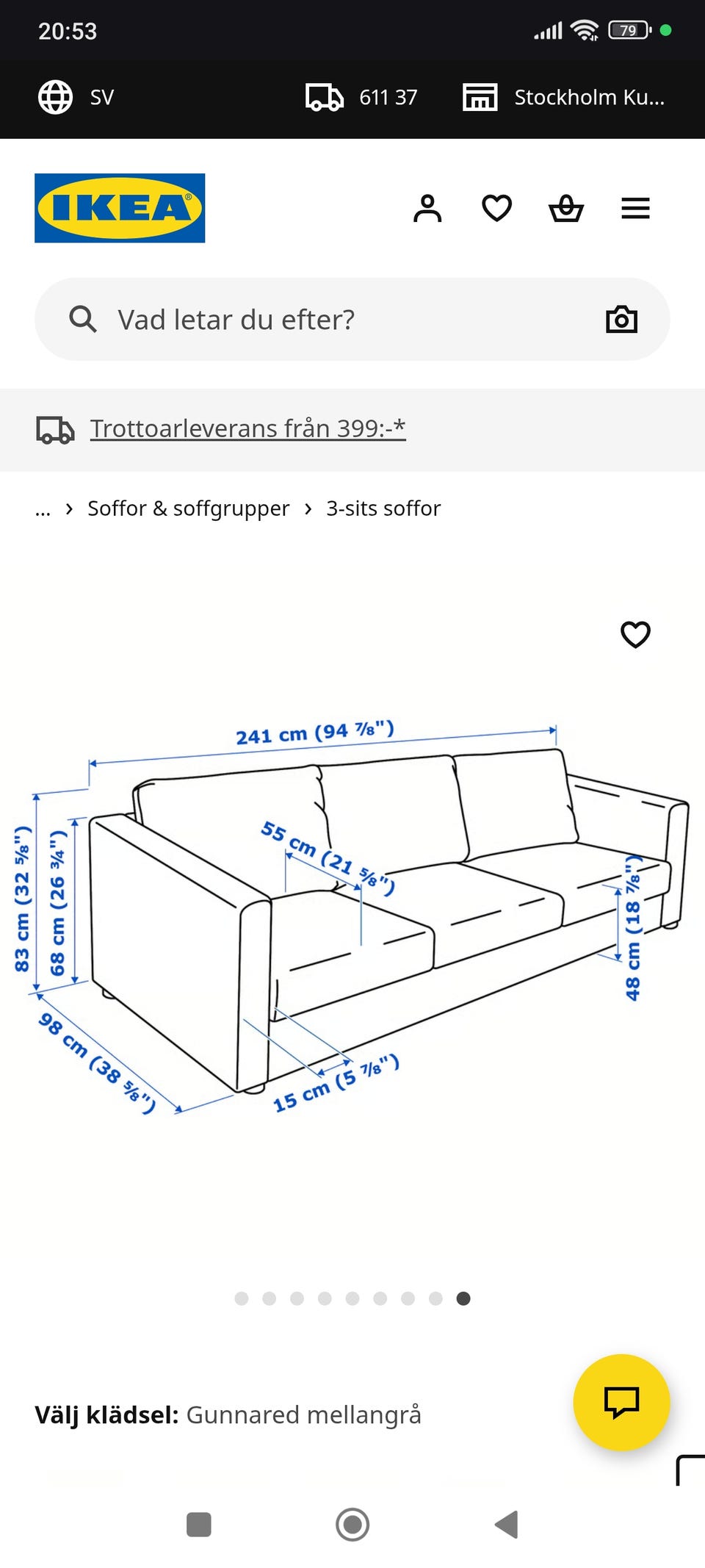Toggle the magnifying glass search icon
Image resolution: width=705 pixels, height=1568 pixels.
click(x=83, y=319)
